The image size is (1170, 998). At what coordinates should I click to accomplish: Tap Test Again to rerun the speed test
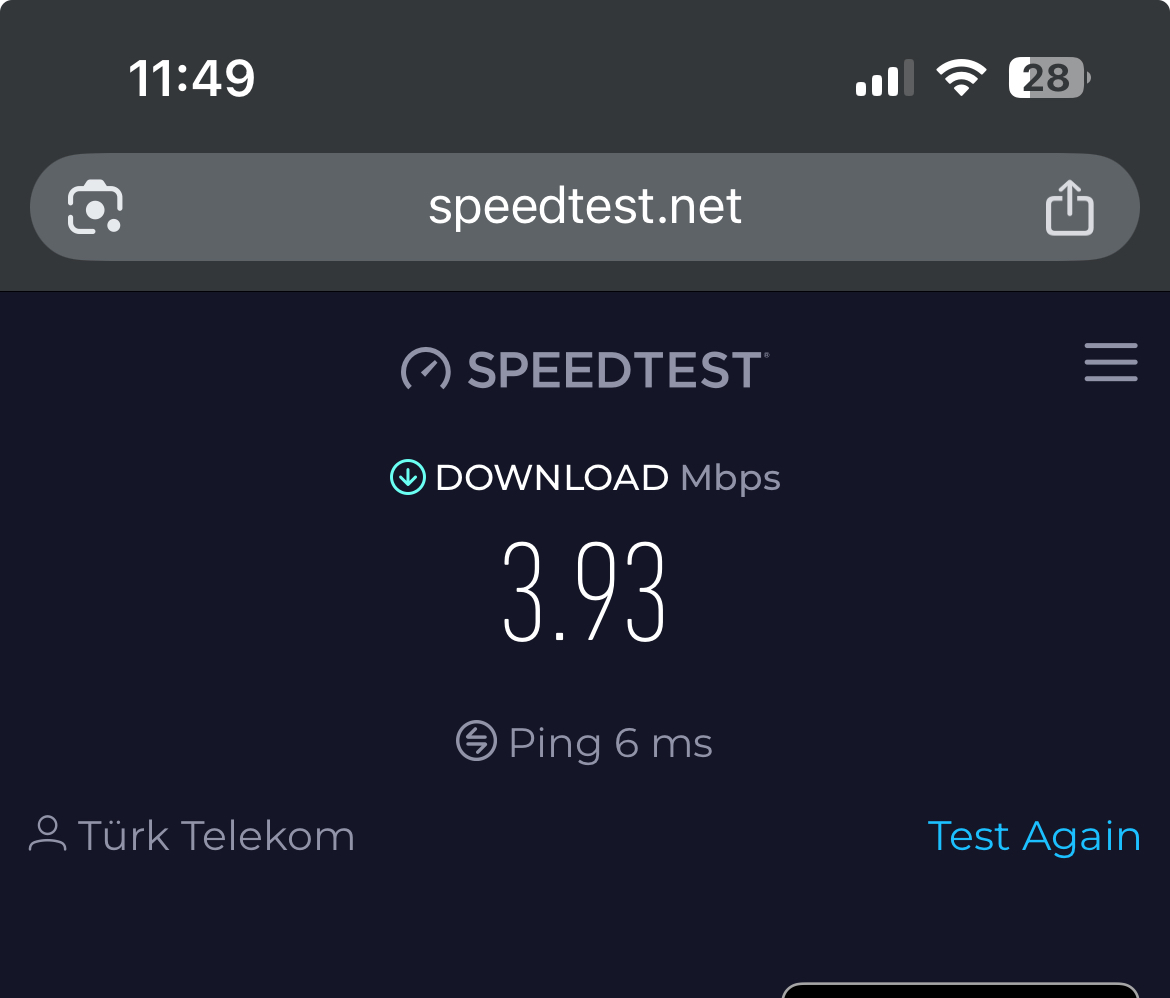[x=1034, y=836]
